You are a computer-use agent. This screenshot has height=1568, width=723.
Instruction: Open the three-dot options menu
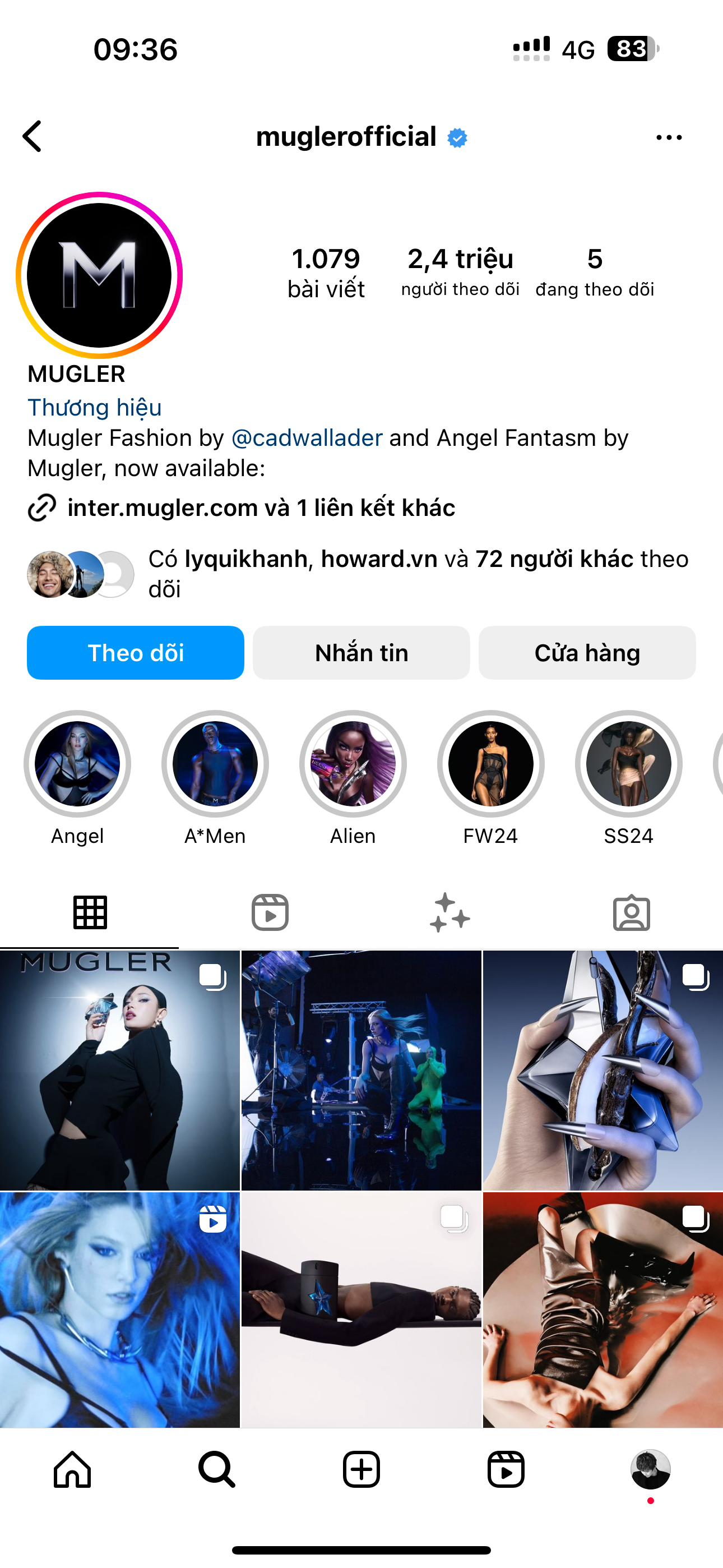[x=669, y=137]
